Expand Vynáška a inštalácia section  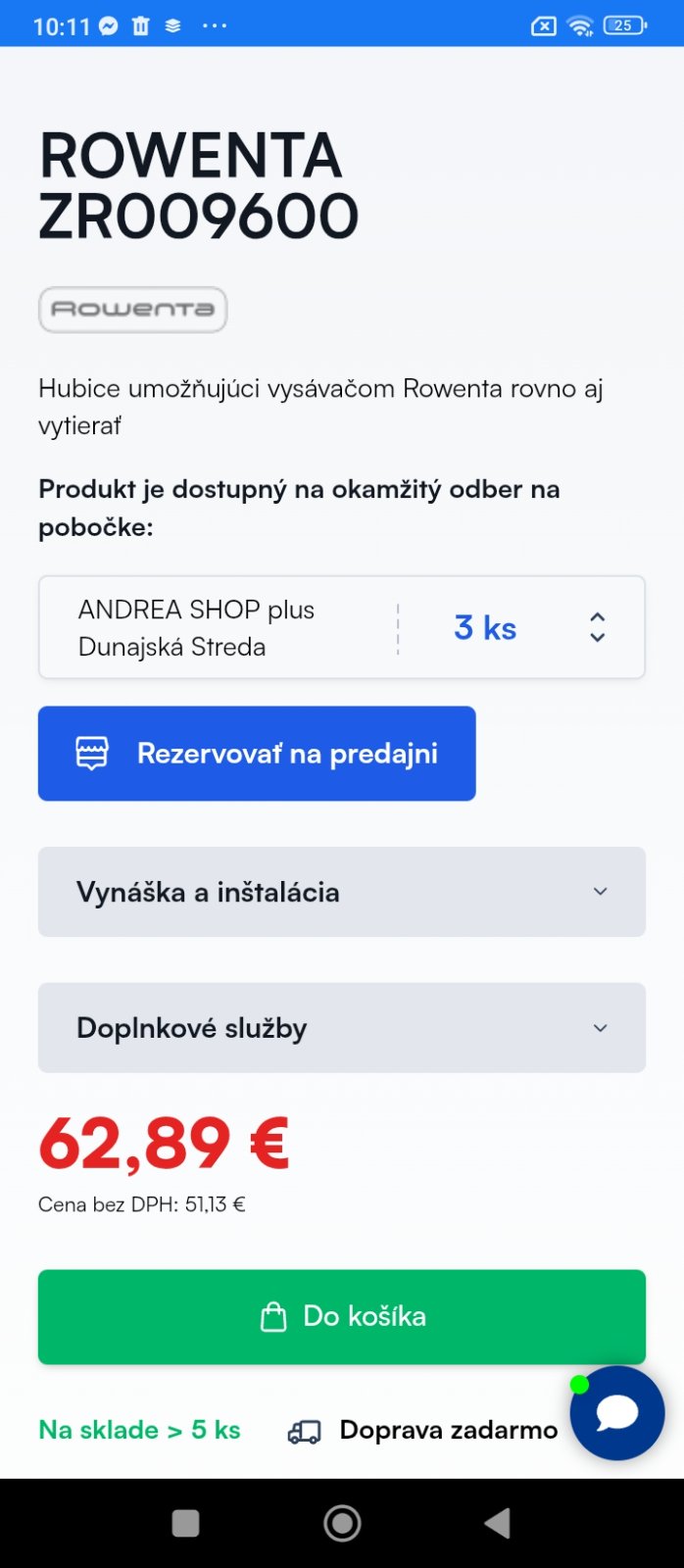pos(341,892)
